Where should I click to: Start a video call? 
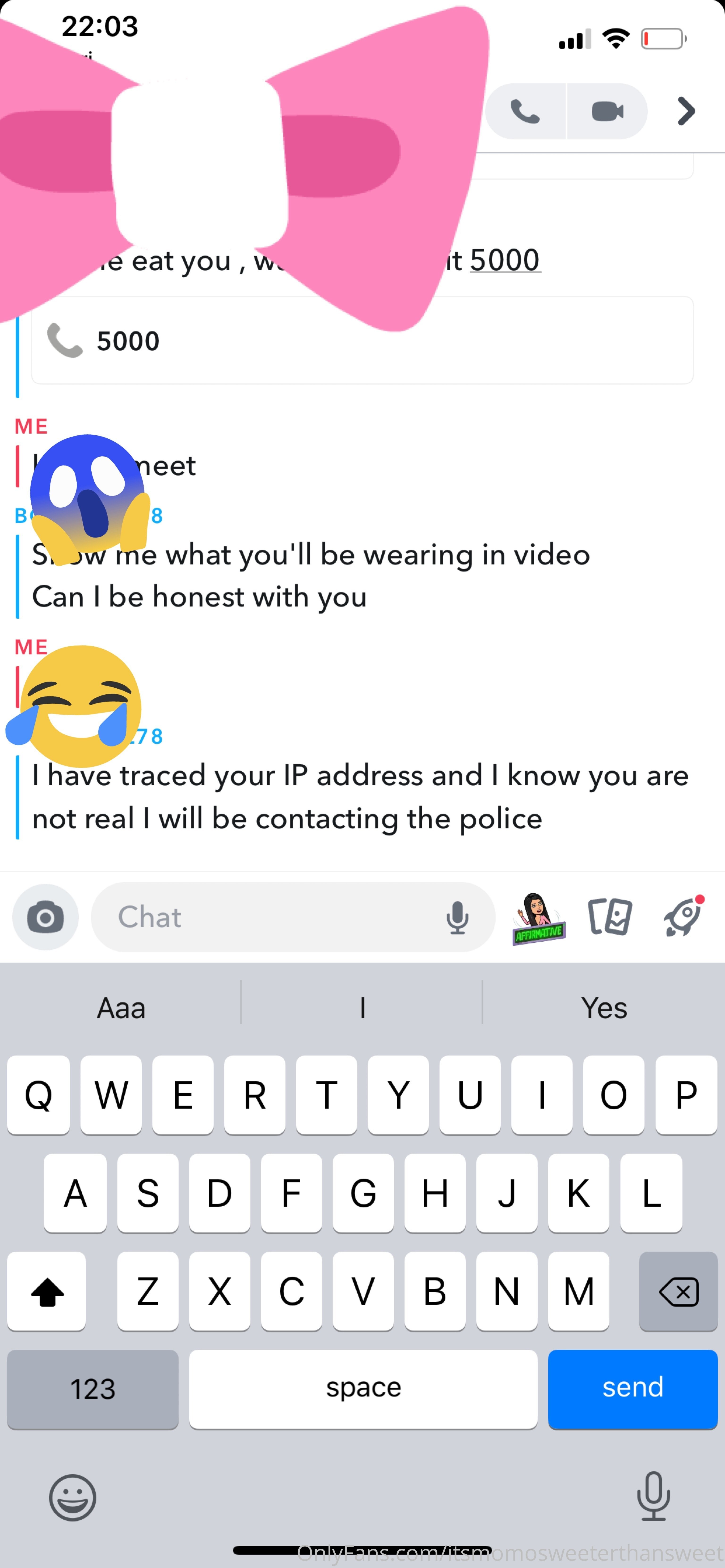pos(607,111)
